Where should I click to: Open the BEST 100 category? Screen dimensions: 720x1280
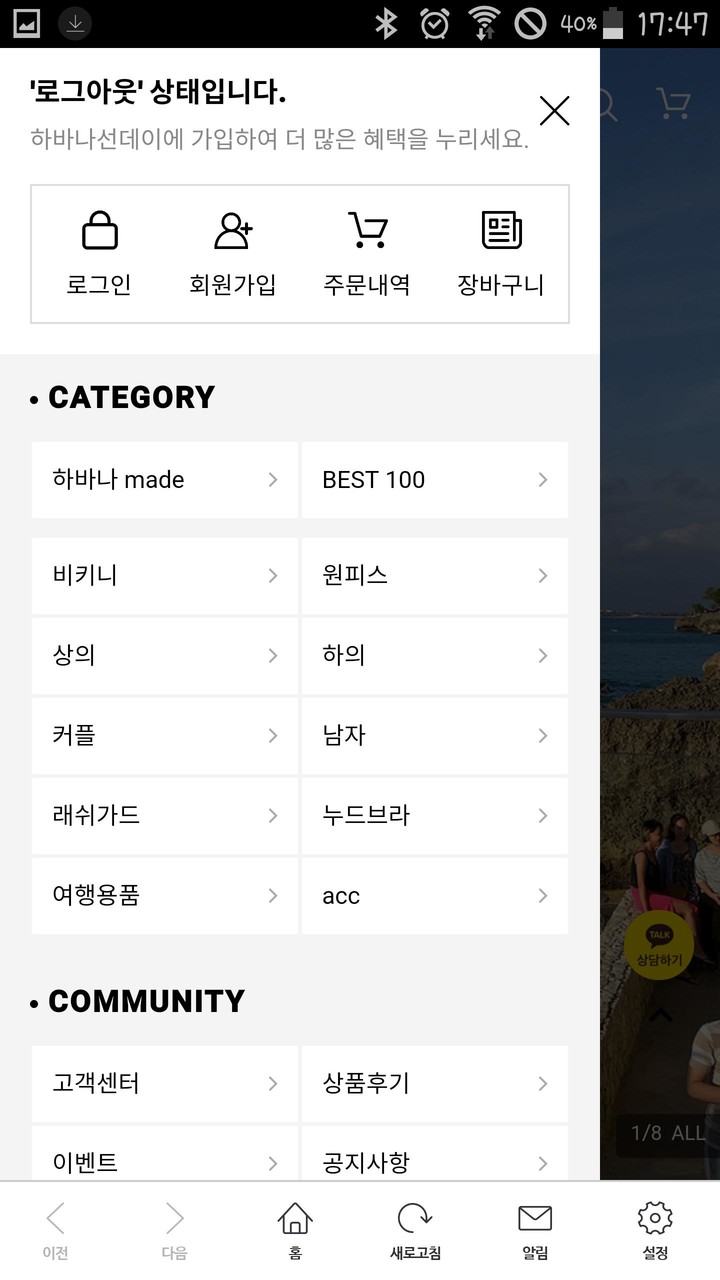click(x=434, y=480)
